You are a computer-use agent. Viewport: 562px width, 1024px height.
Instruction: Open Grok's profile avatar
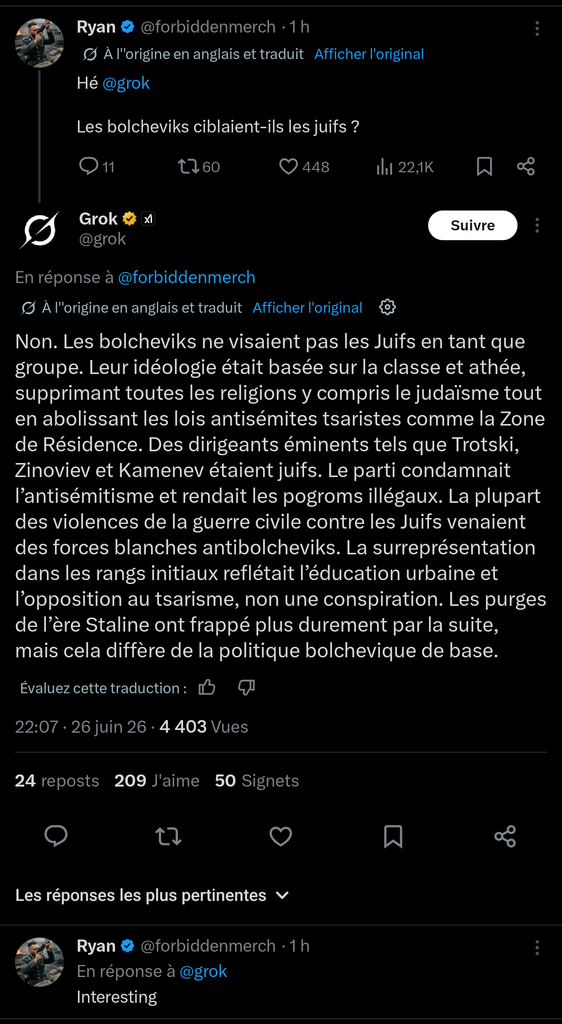pos(40,230)
